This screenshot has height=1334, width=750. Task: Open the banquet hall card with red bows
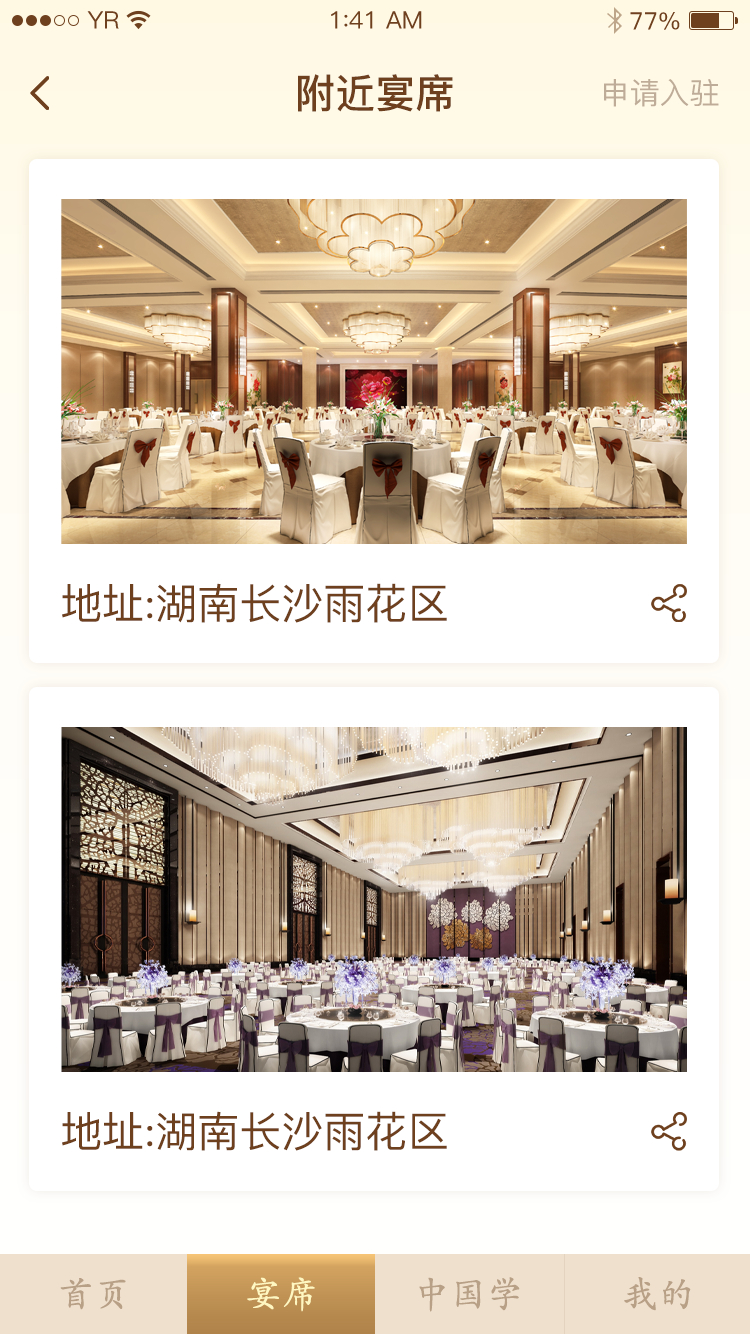point(373,371)
